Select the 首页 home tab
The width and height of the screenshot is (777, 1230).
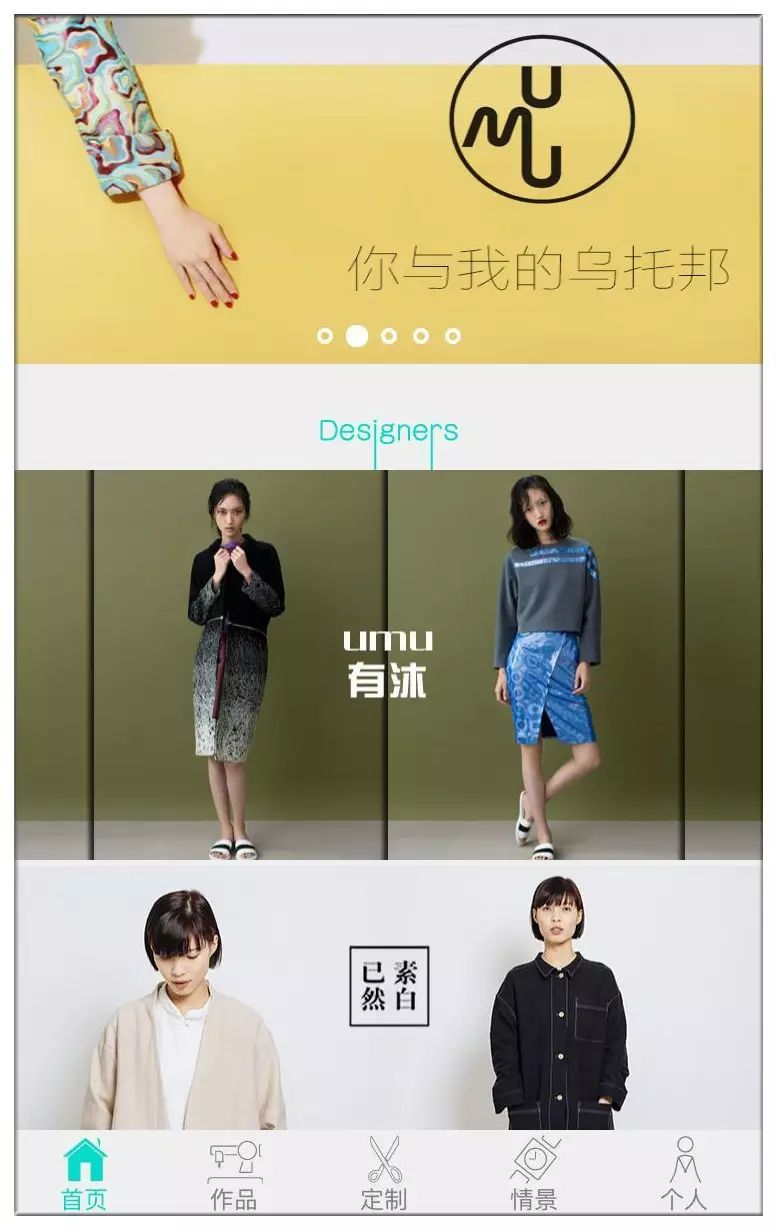point(84,1174)
